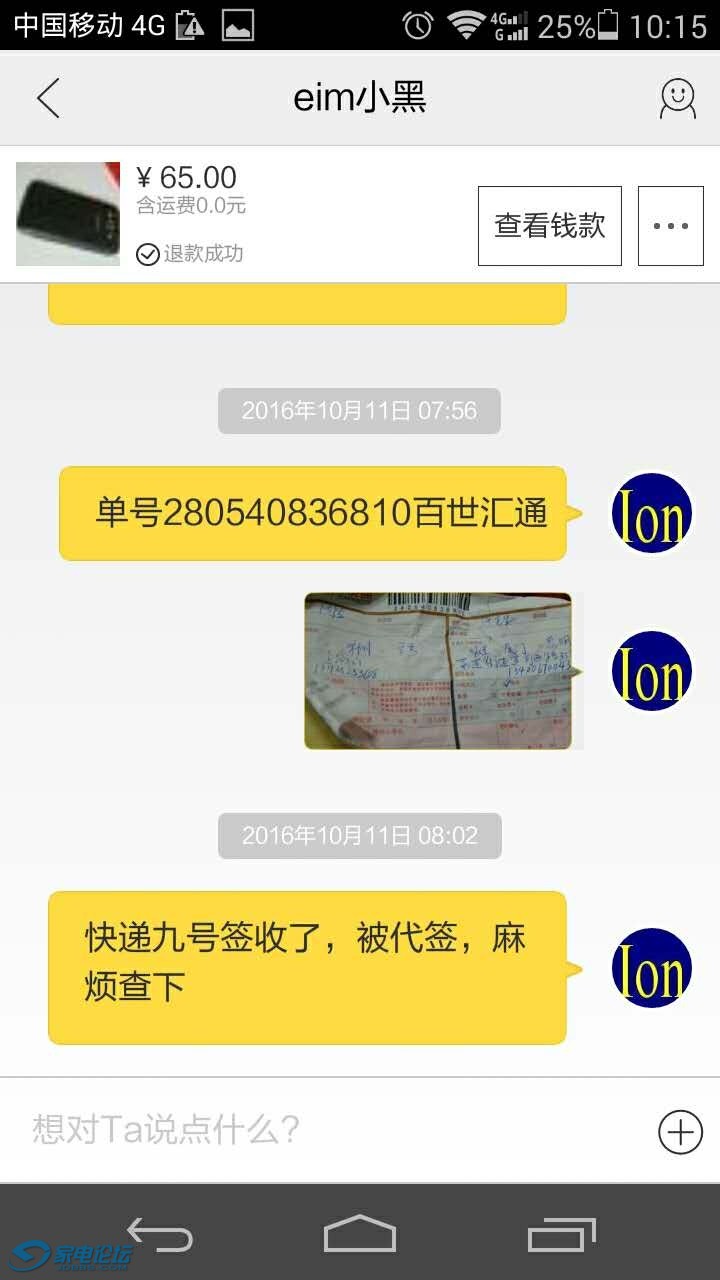This screenshot has width=720, height=1280.
Task: Focus the 想对Ta说点什么 input field
Action: pyautogui.click(x=330, y=1130)
